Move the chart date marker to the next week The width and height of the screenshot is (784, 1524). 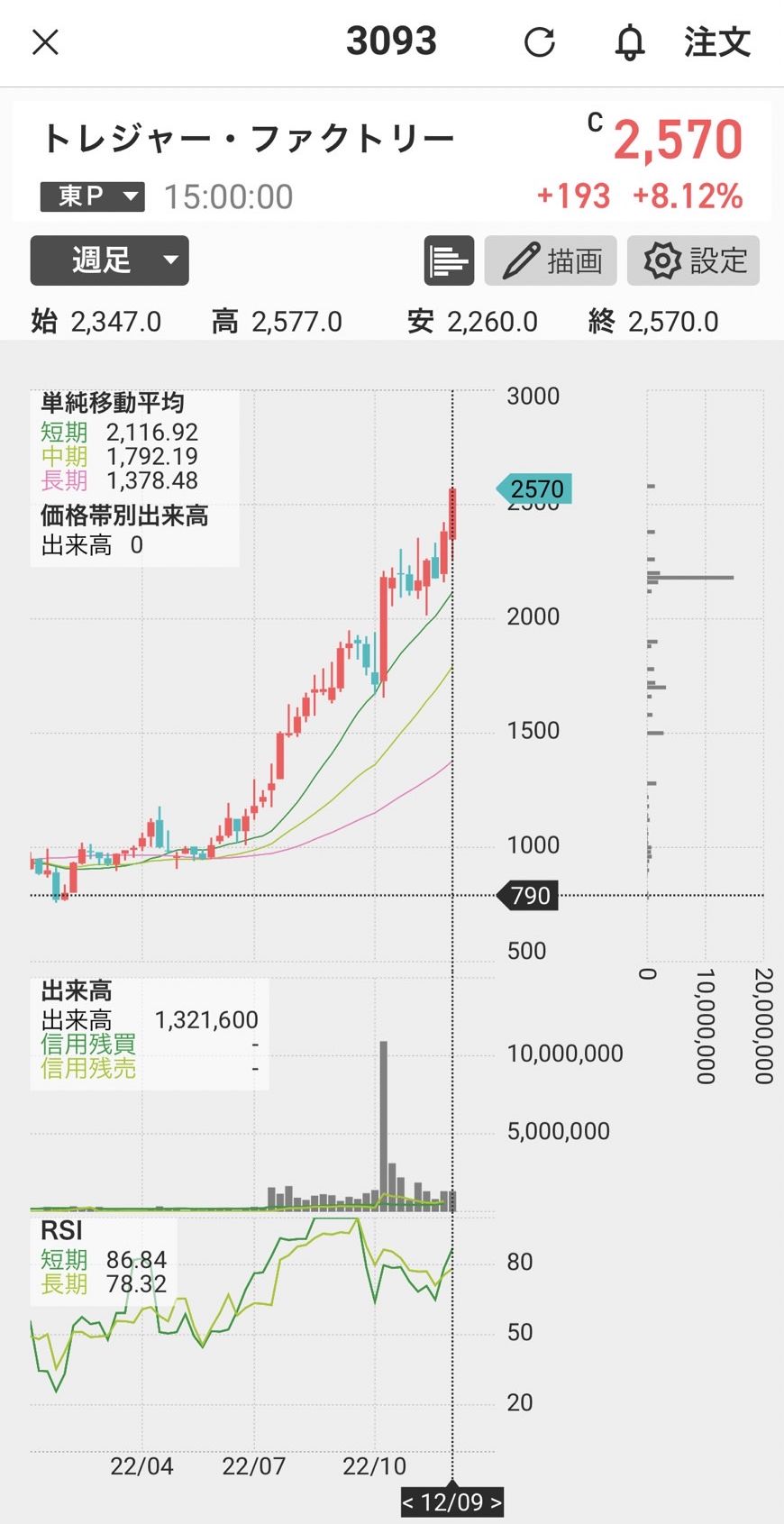coord(496,1502)
